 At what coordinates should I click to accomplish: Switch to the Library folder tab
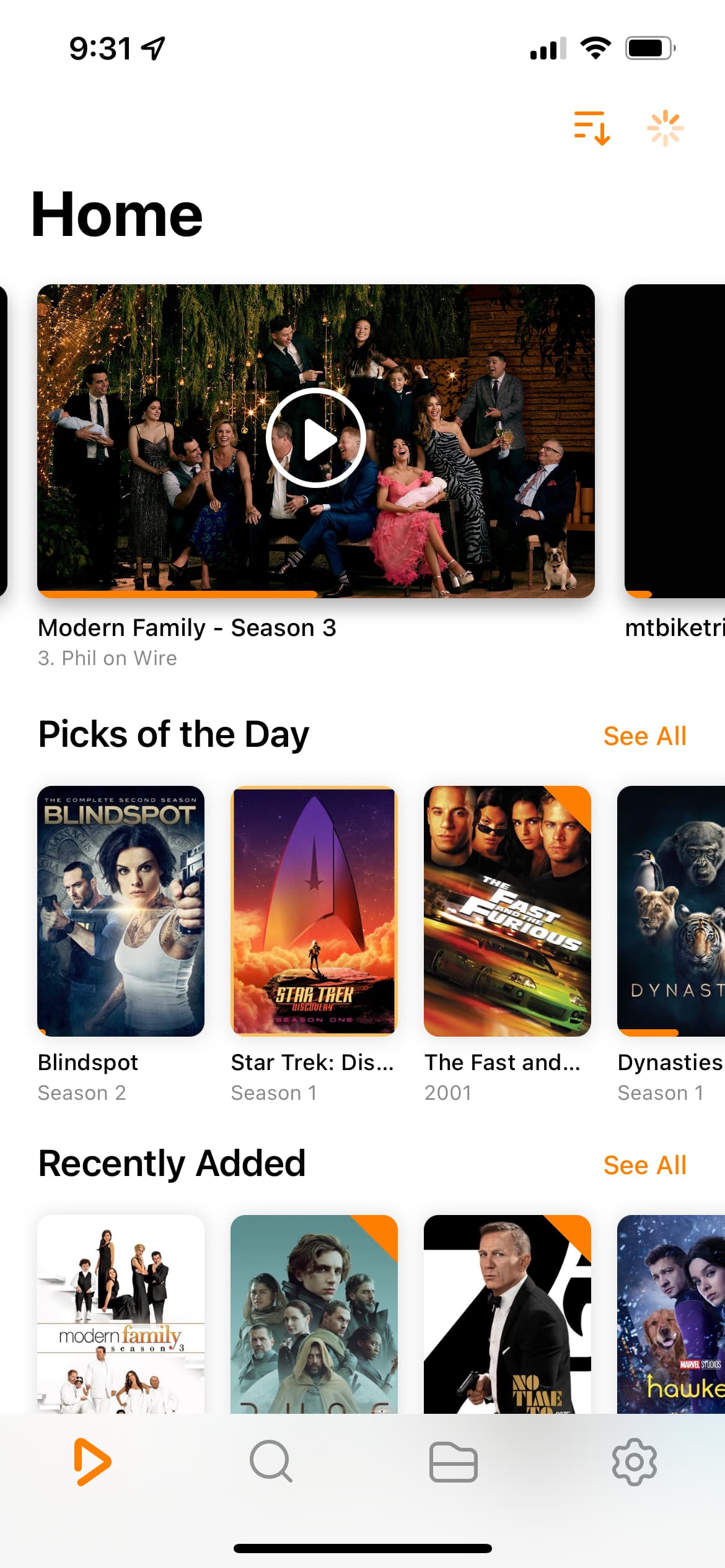point(453,1461)
